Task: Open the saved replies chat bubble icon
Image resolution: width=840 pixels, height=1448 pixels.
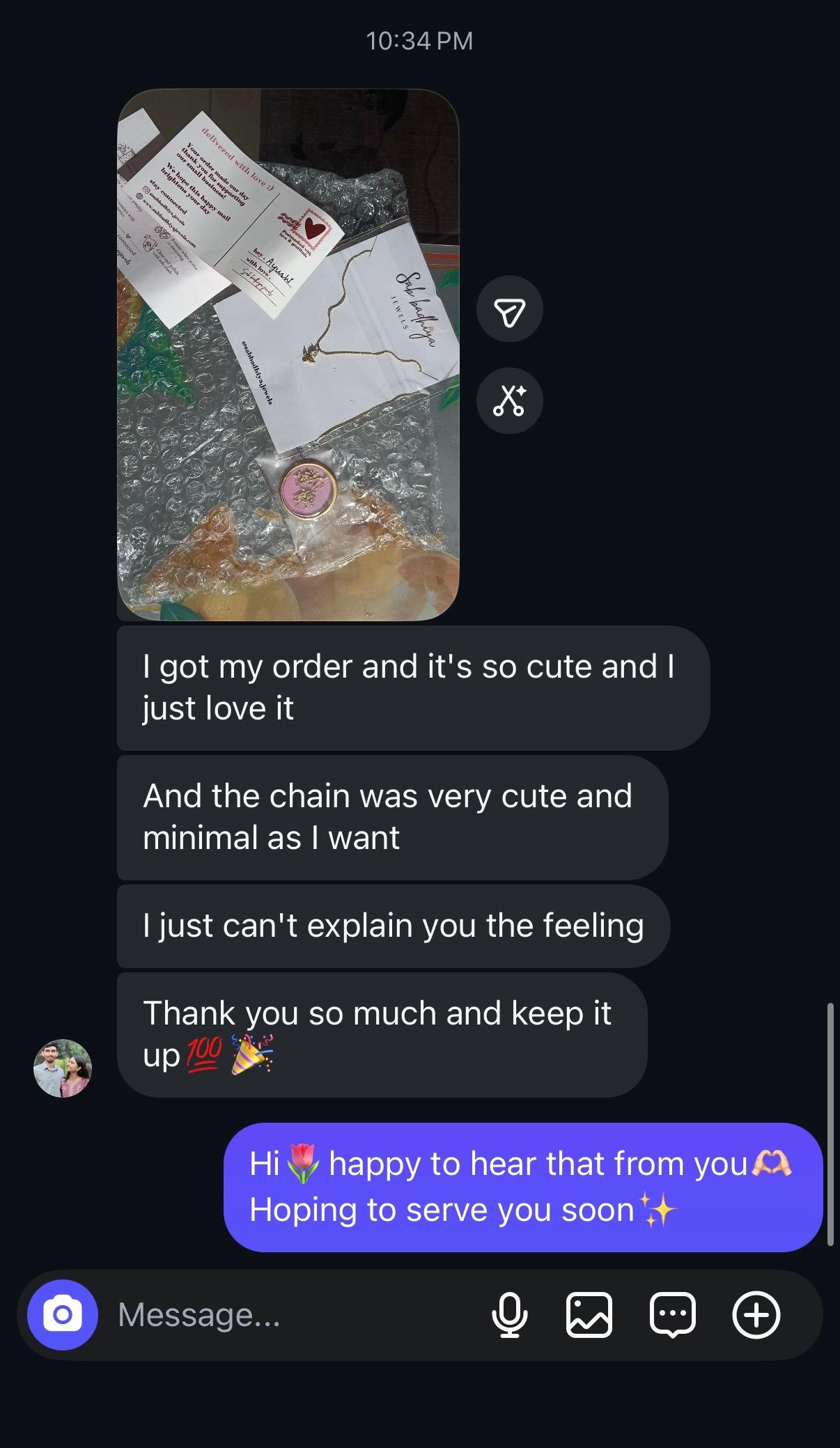Action: click(673, 1315)
